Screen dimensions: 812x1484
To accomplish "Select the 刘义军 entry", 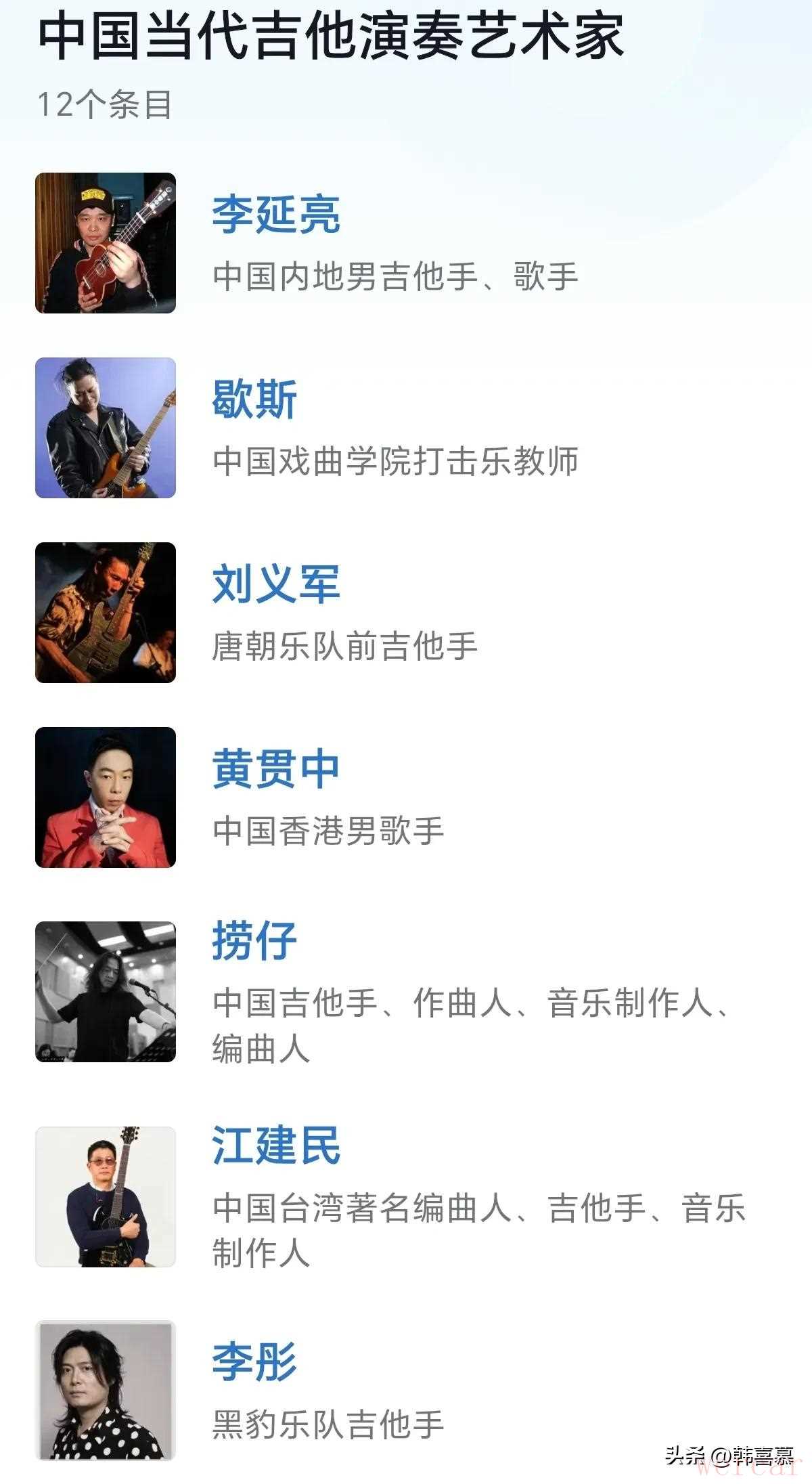I will tap(276, 584).
